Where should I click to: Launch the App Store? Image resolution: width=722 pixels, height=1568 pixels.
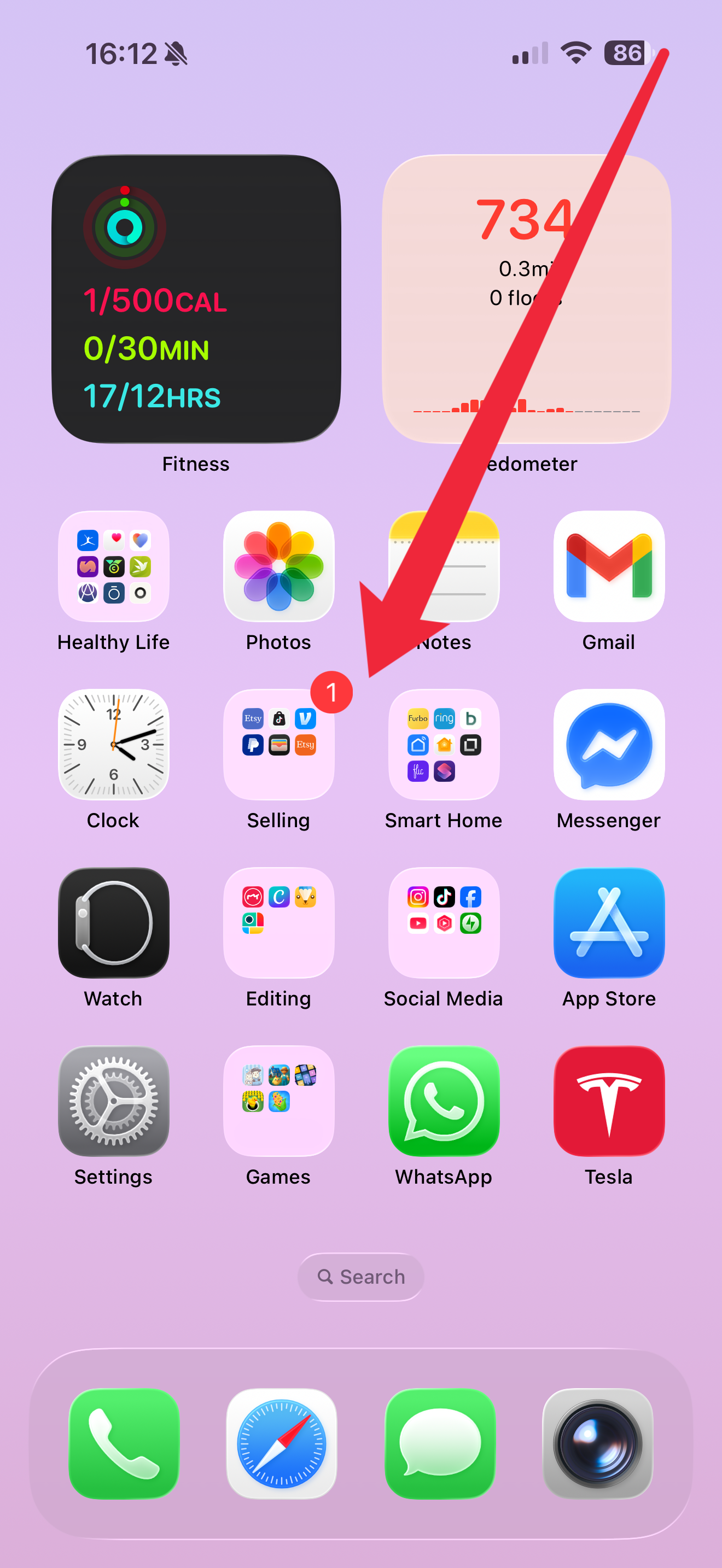pyautogui.click(x=609, y=922)
